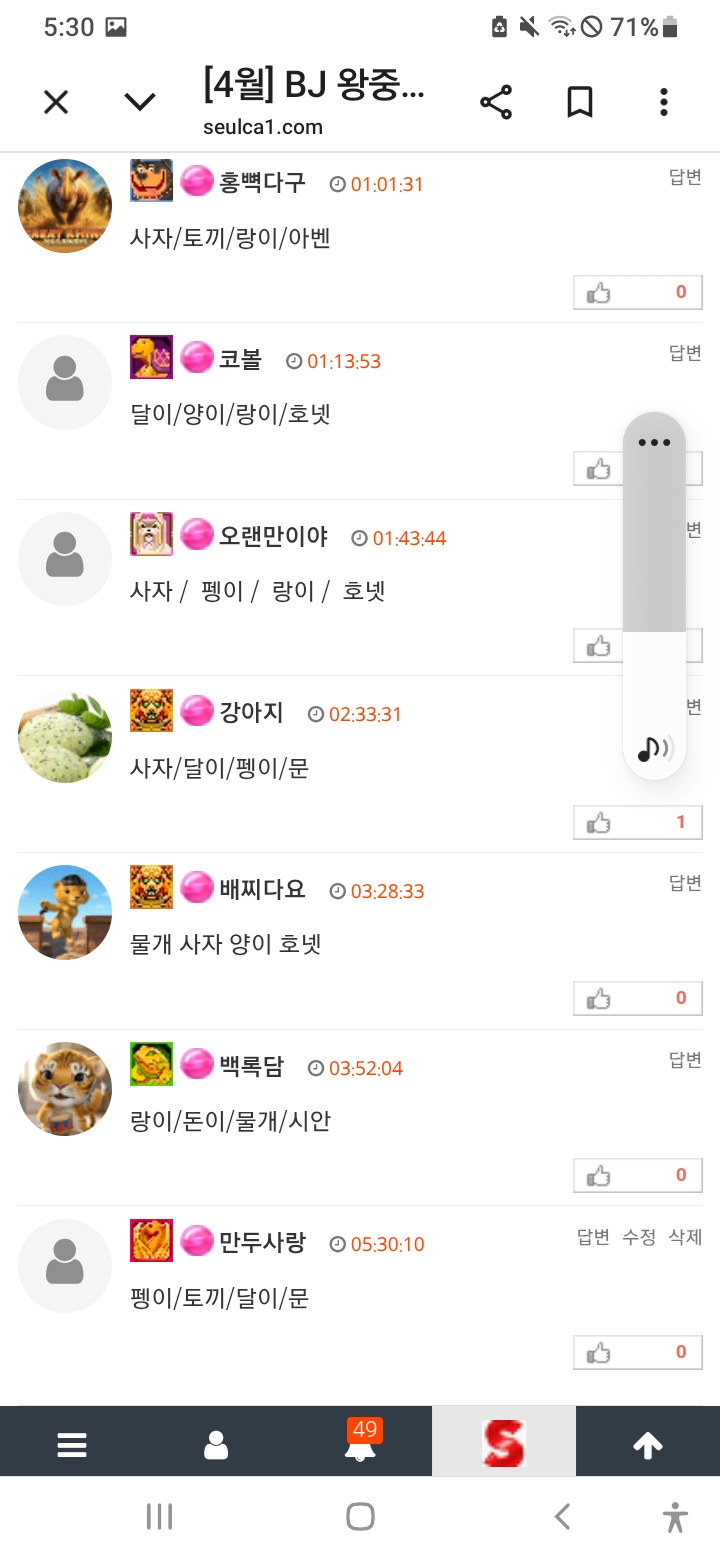Expand the page options dropdown arrow

(139, 102)
